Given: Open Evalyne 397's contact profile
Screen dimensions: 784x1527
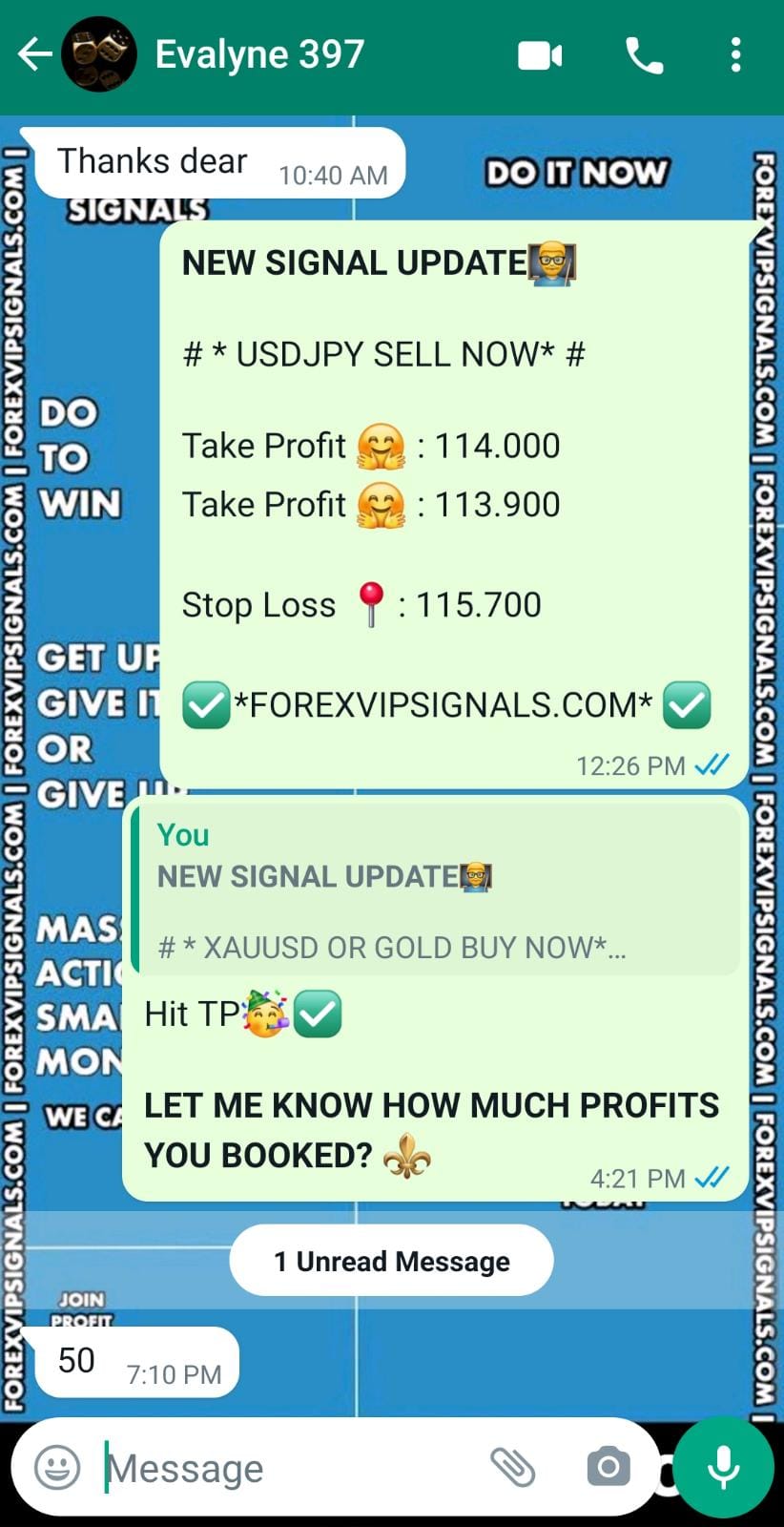Looking at the screenshot, I should pyautogui.click(x=259, y=54).
